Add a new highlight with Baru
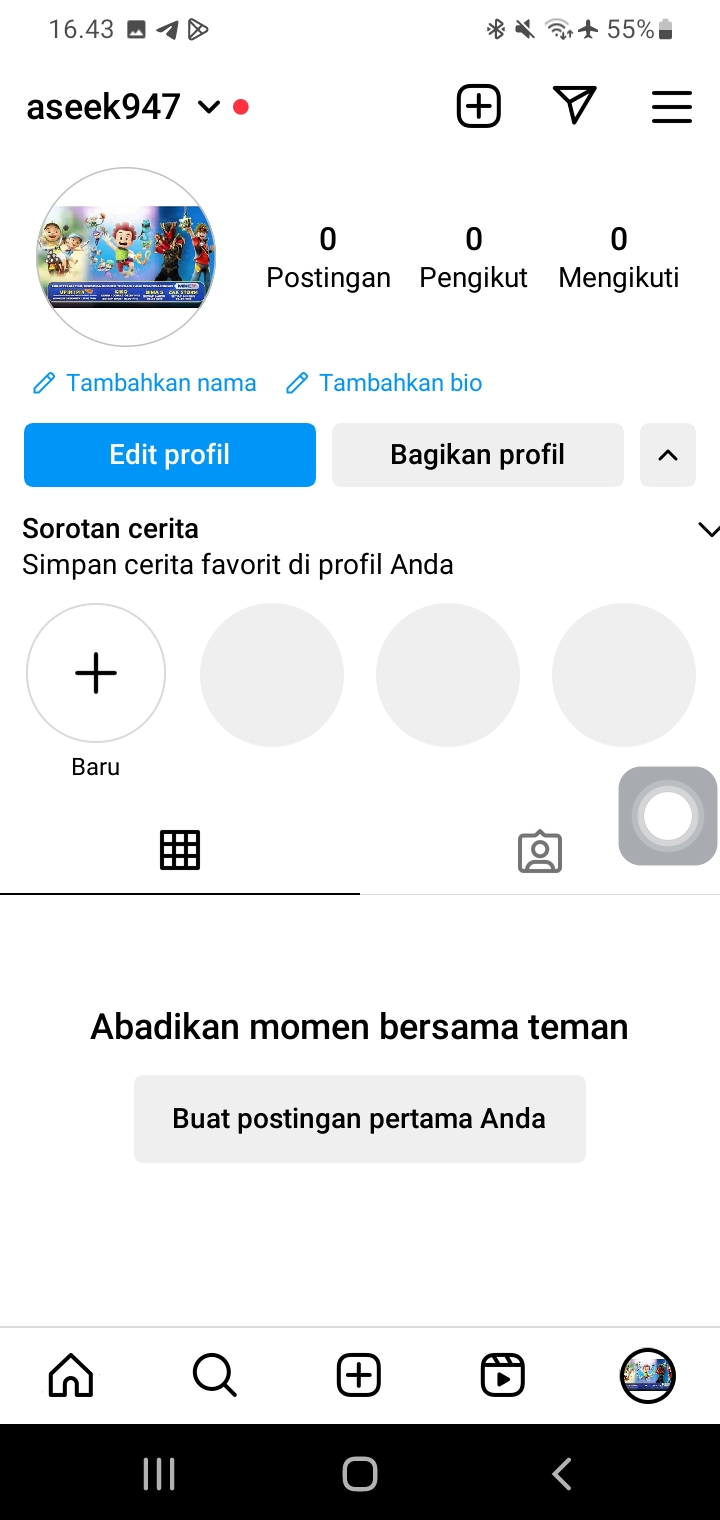This screenshot has width=720, height=1520. [x=96, y=673]
